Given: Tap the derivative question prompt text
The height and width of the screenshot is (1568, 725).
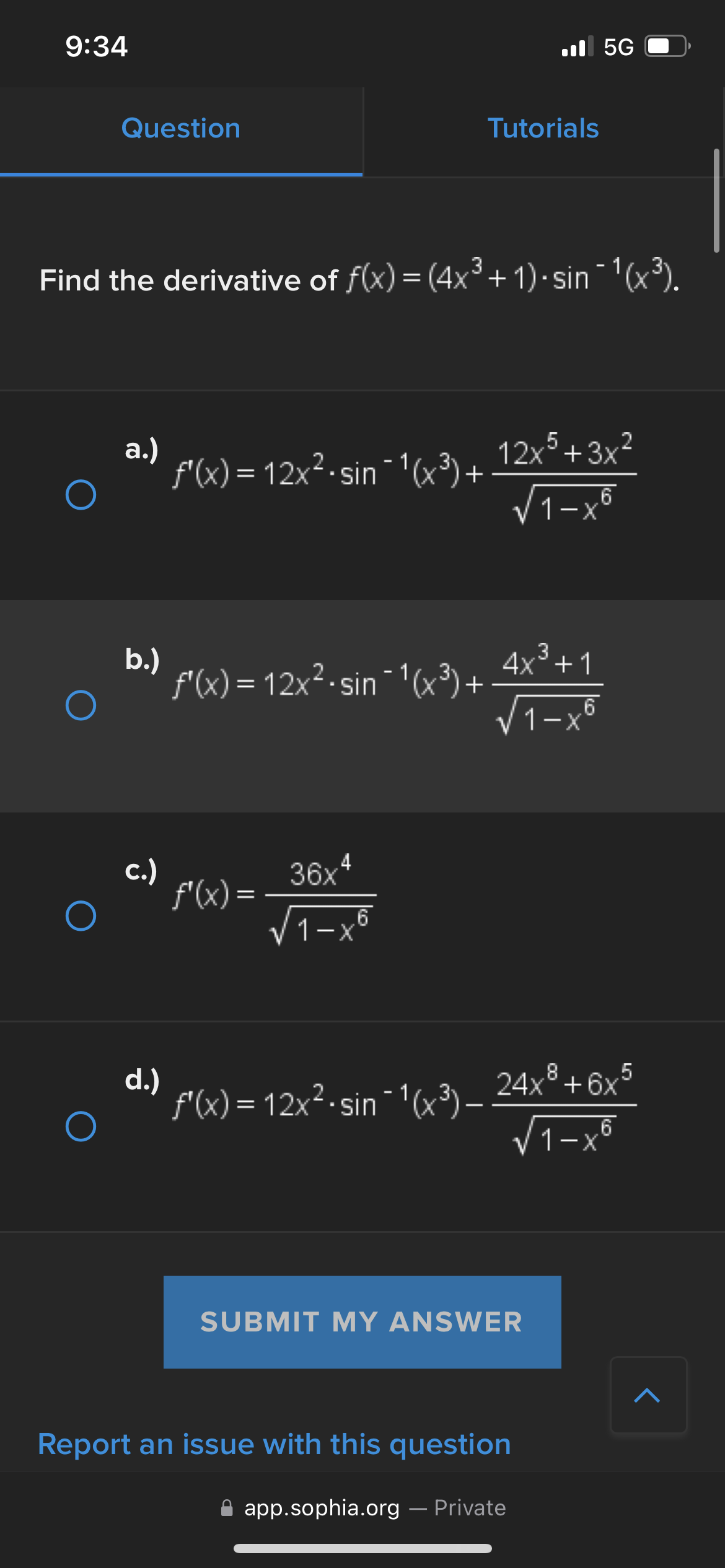Looking at the screenshot, I should [359, 280].
